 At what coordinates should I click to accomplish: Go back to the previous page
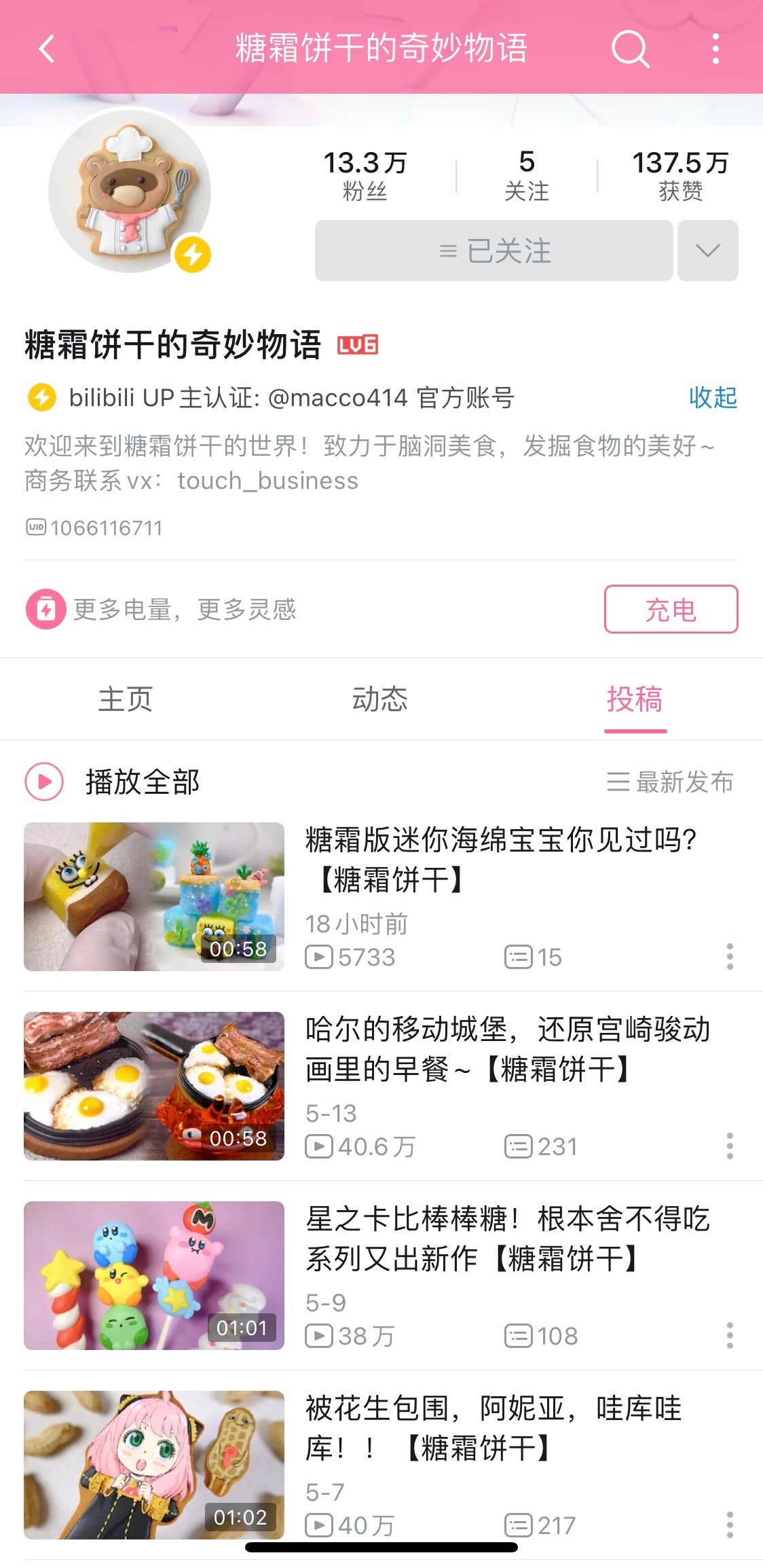(46, 49)
